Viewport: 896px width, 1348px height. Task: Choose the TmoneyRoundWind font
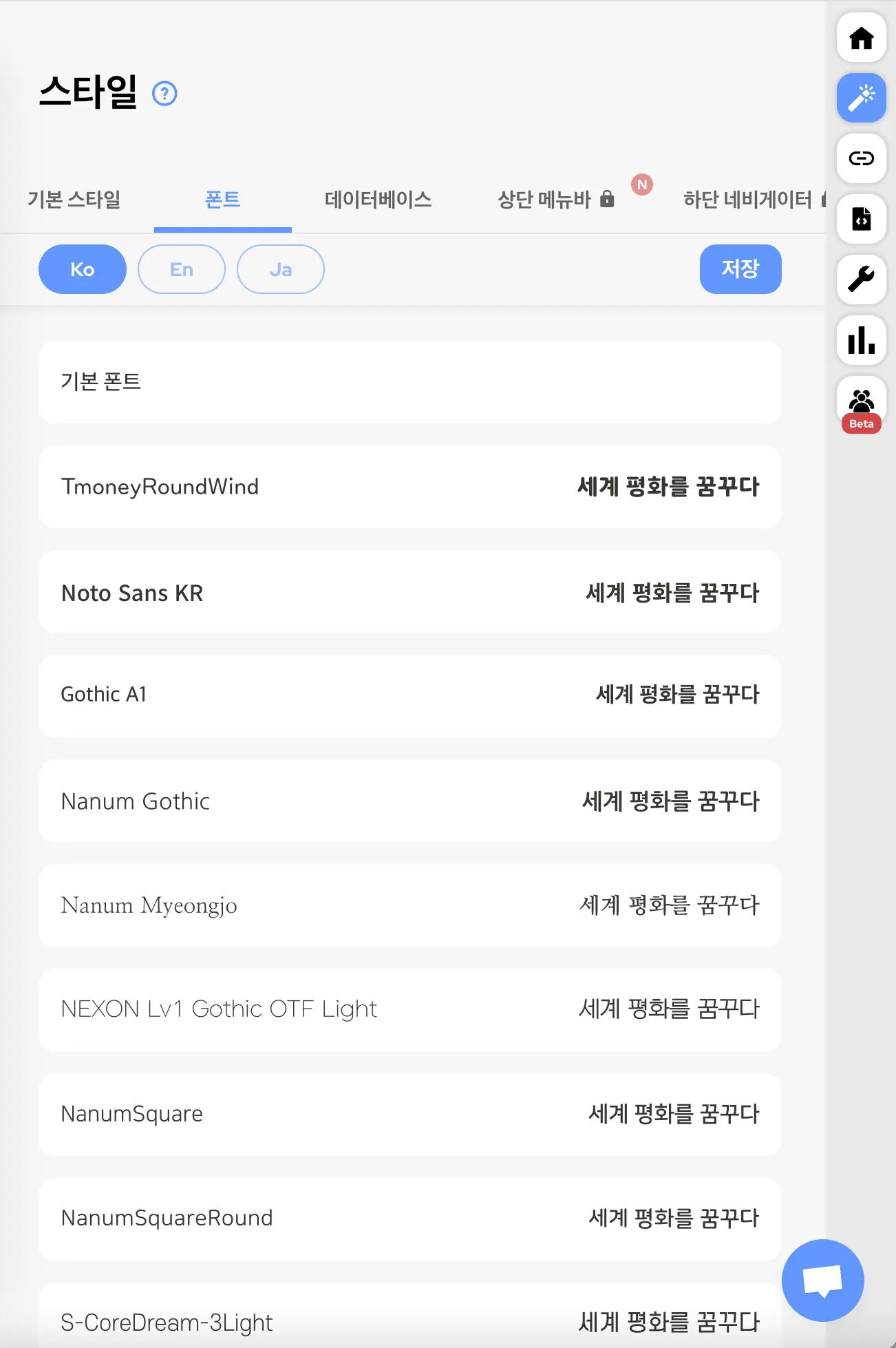pyautogui.click(x=409, y=487)
